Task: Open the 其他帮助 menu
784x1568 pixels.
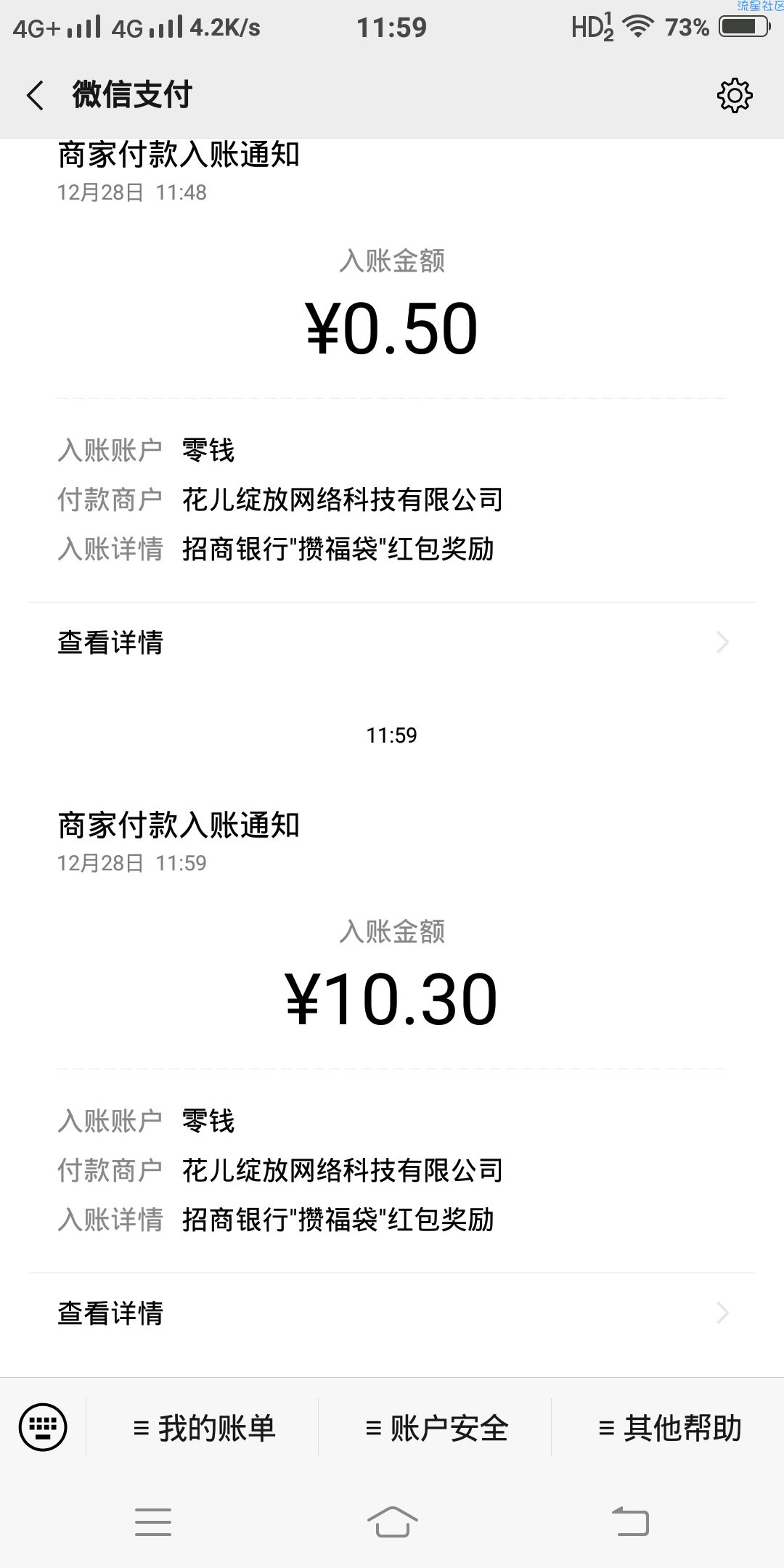Action: [x=669, y=1428]
